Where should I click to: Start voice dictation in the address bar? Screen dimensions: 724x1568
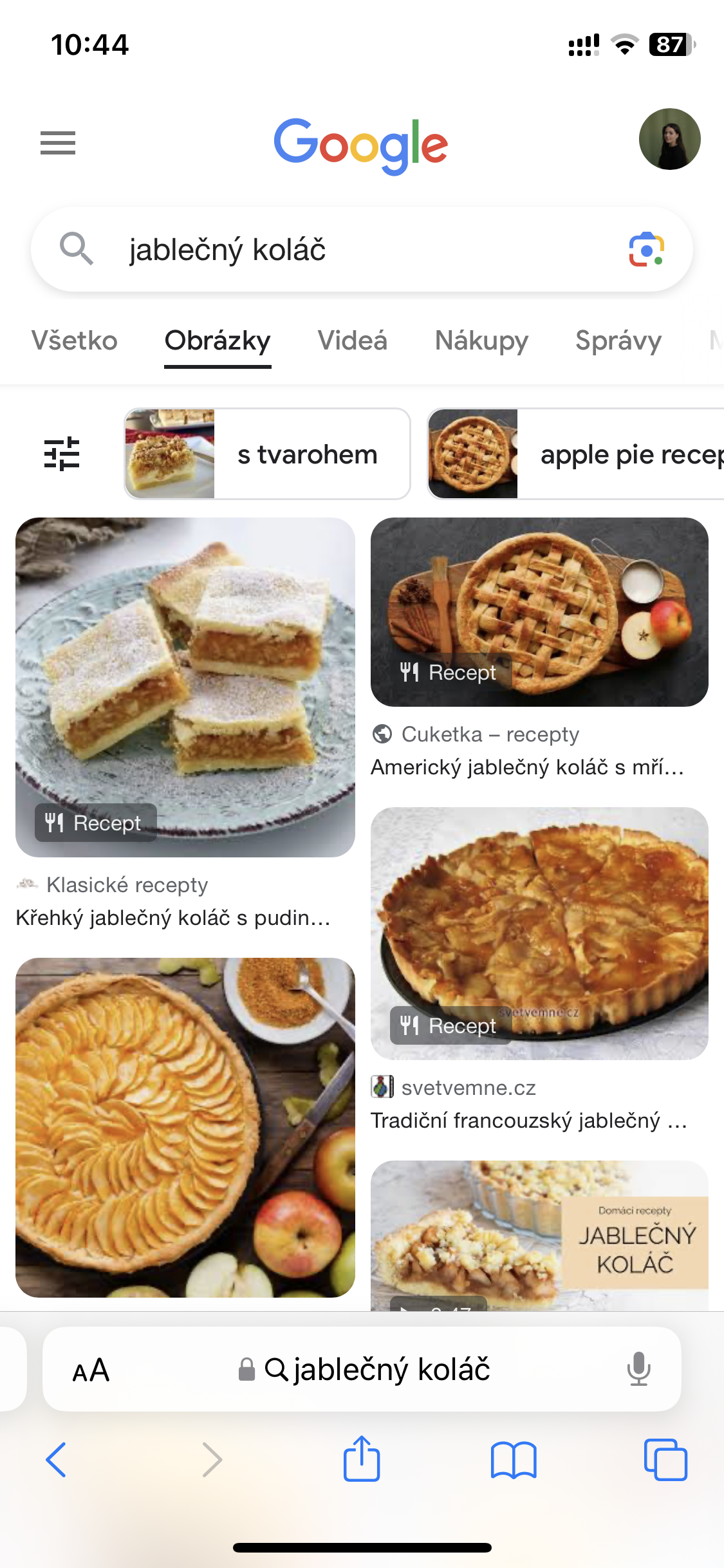pos(638,1368)
